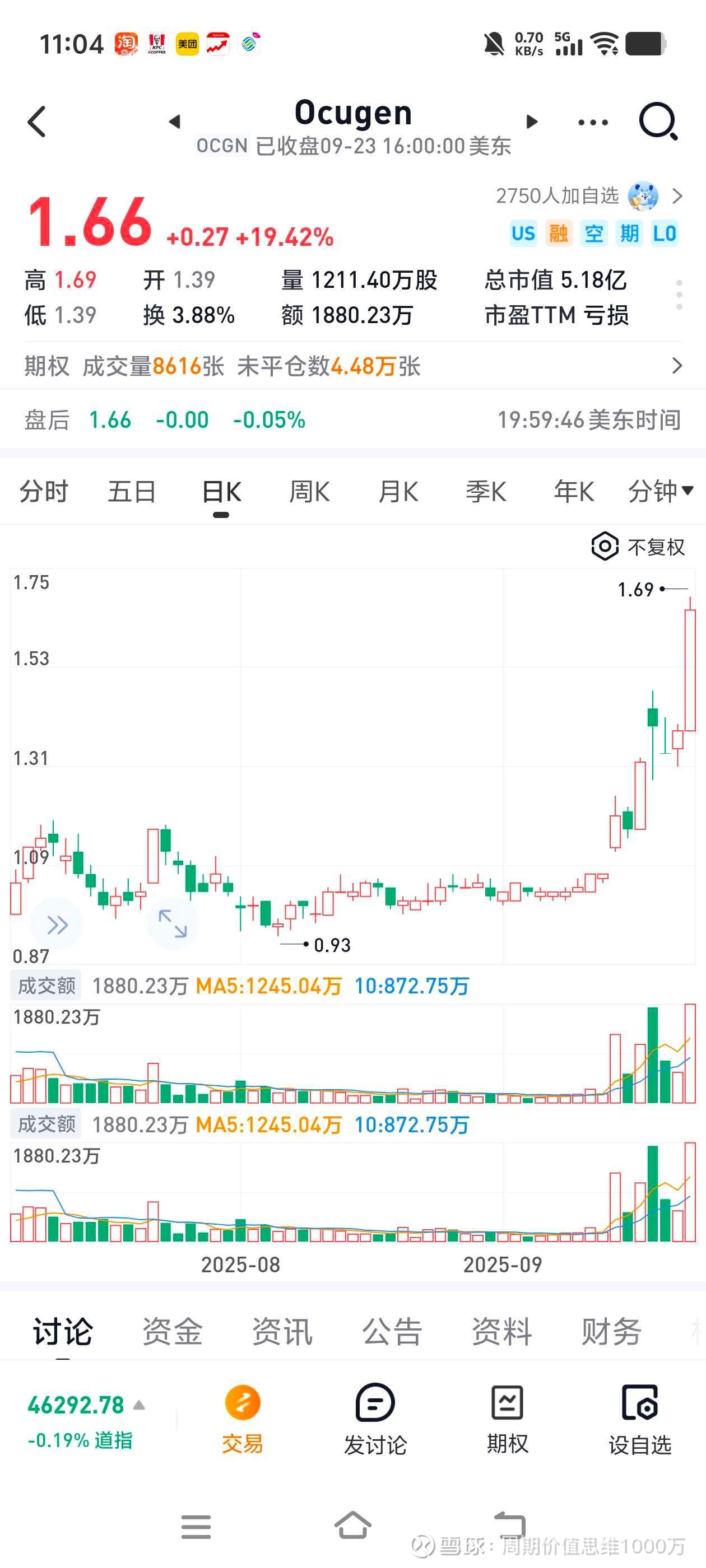Switch to the 公告 tab
Image resolution: width=706 pixels, height=1568 pixels.
coord(392,1331)
